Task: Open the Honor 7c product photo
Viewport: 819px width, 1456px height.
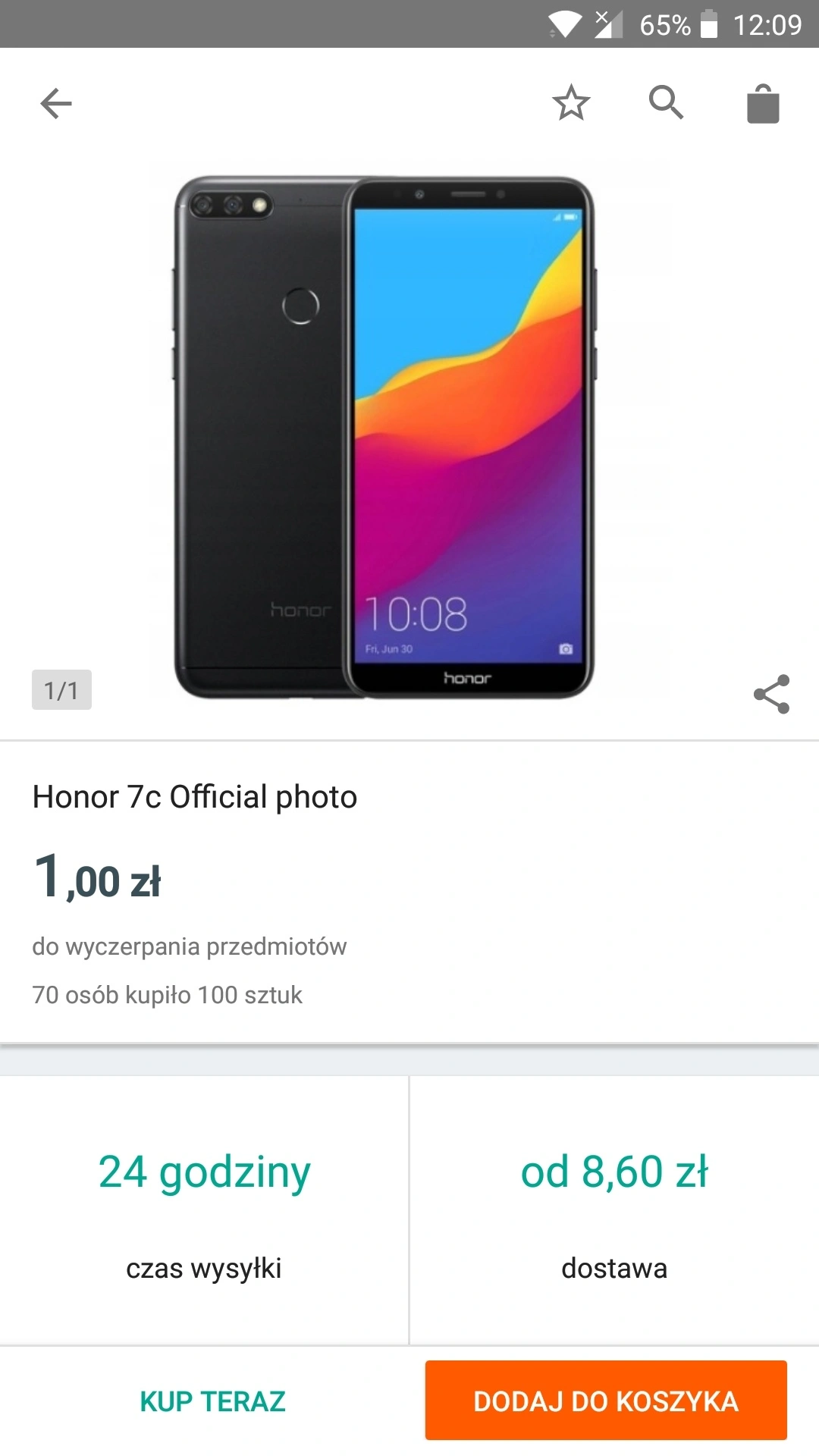Action: (384, 438)
